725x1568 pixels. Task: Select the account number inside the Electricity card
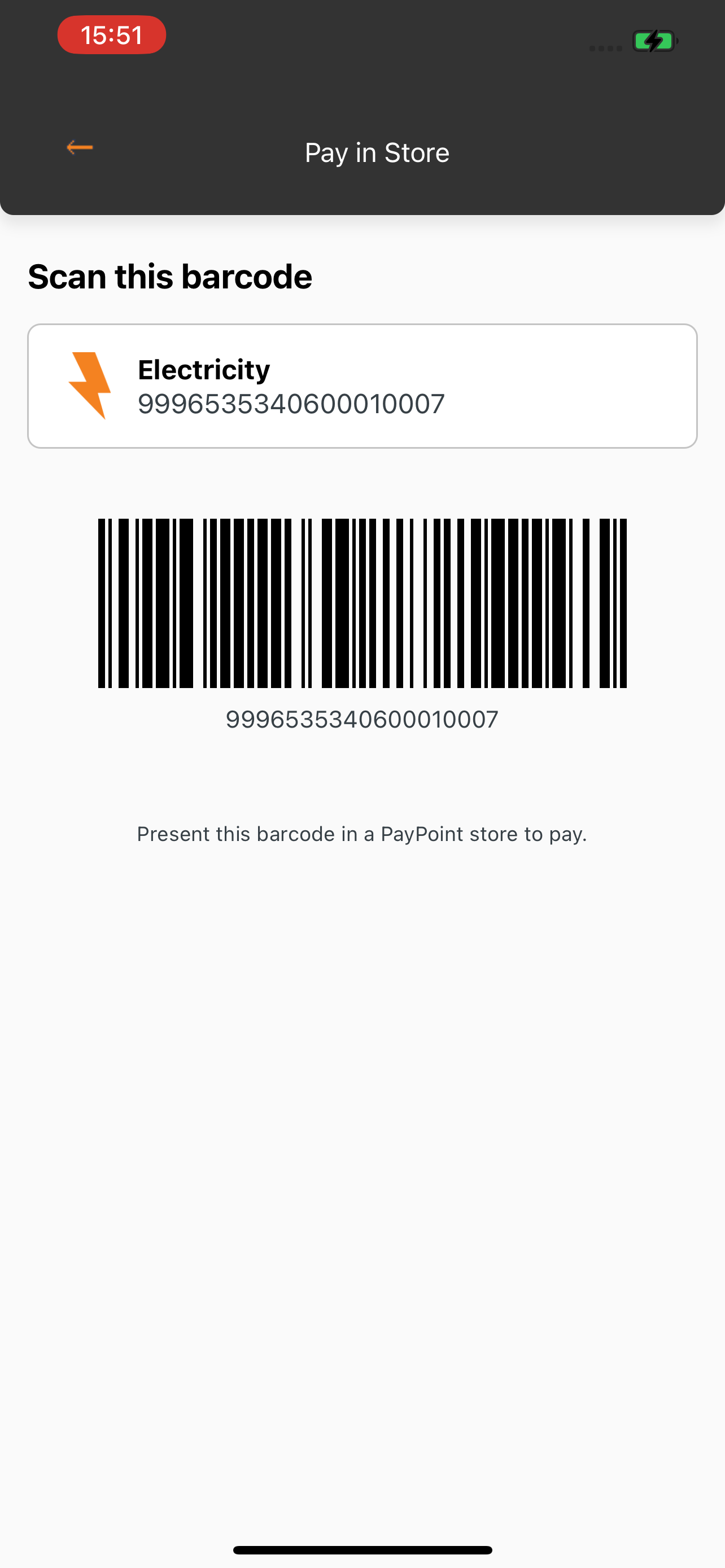coord(291,403)
